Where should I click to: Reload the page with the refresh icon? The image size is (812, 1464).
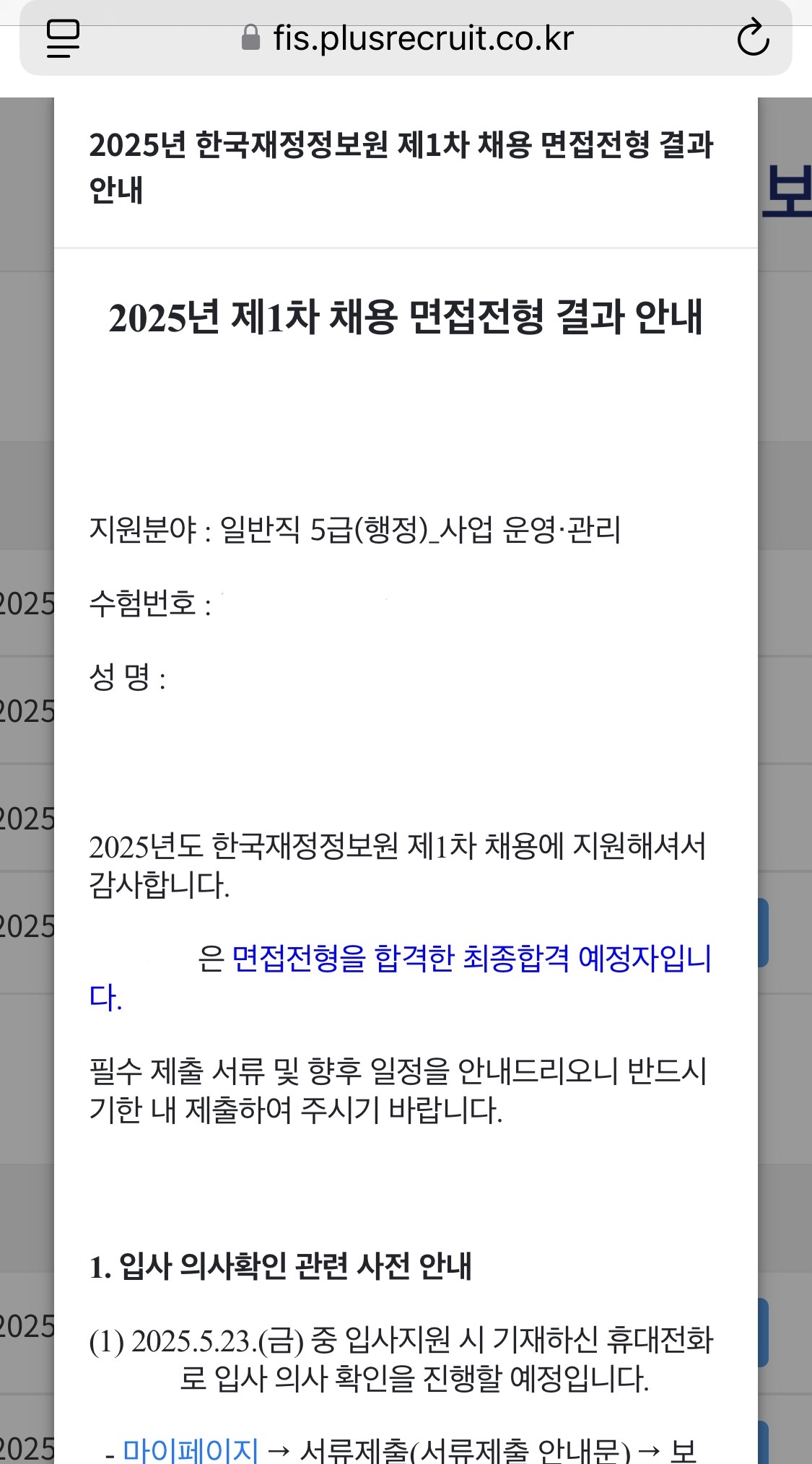[x=753, y=38]
